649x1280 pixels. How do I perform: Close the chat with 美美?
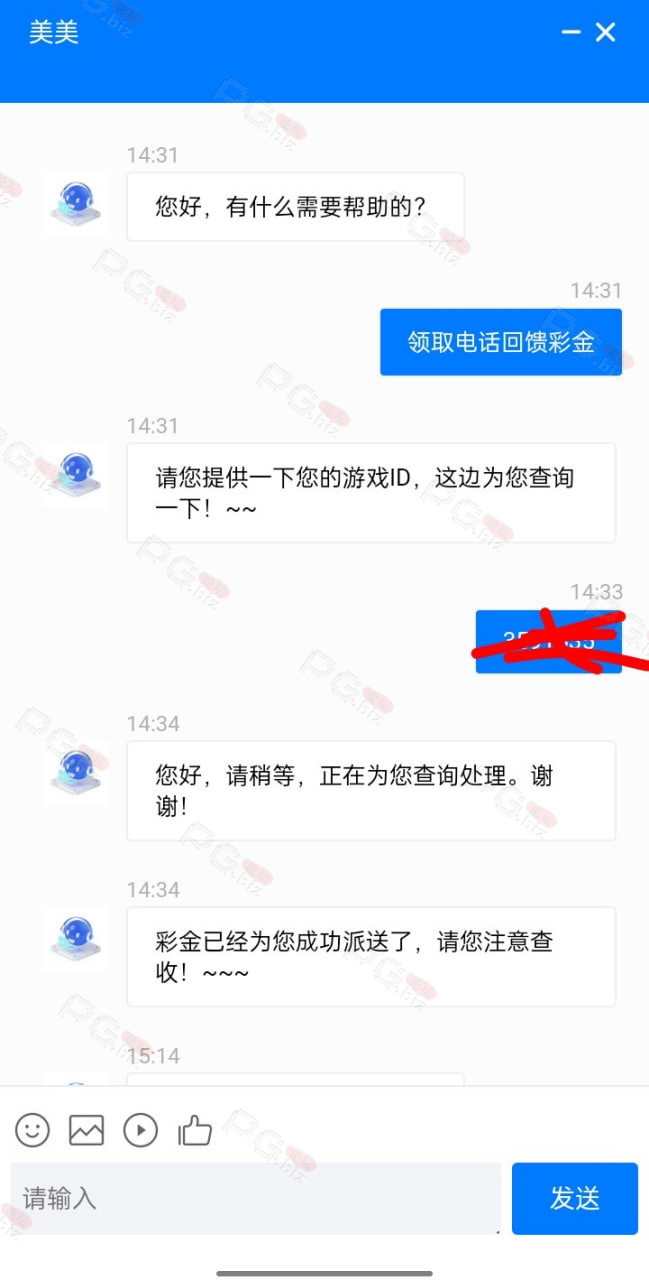605,32
